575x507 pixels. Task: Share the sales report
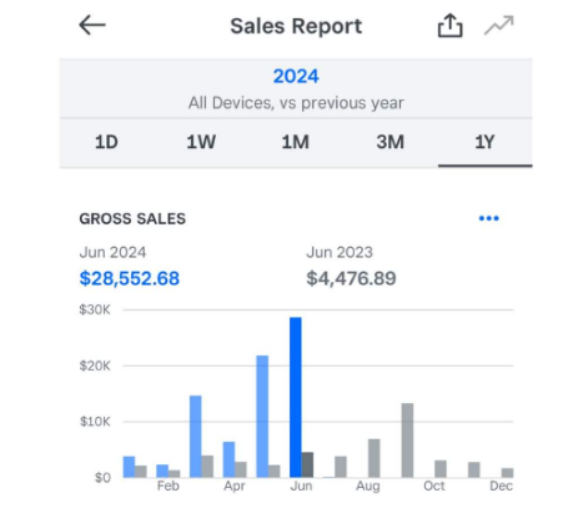[450, 25]
